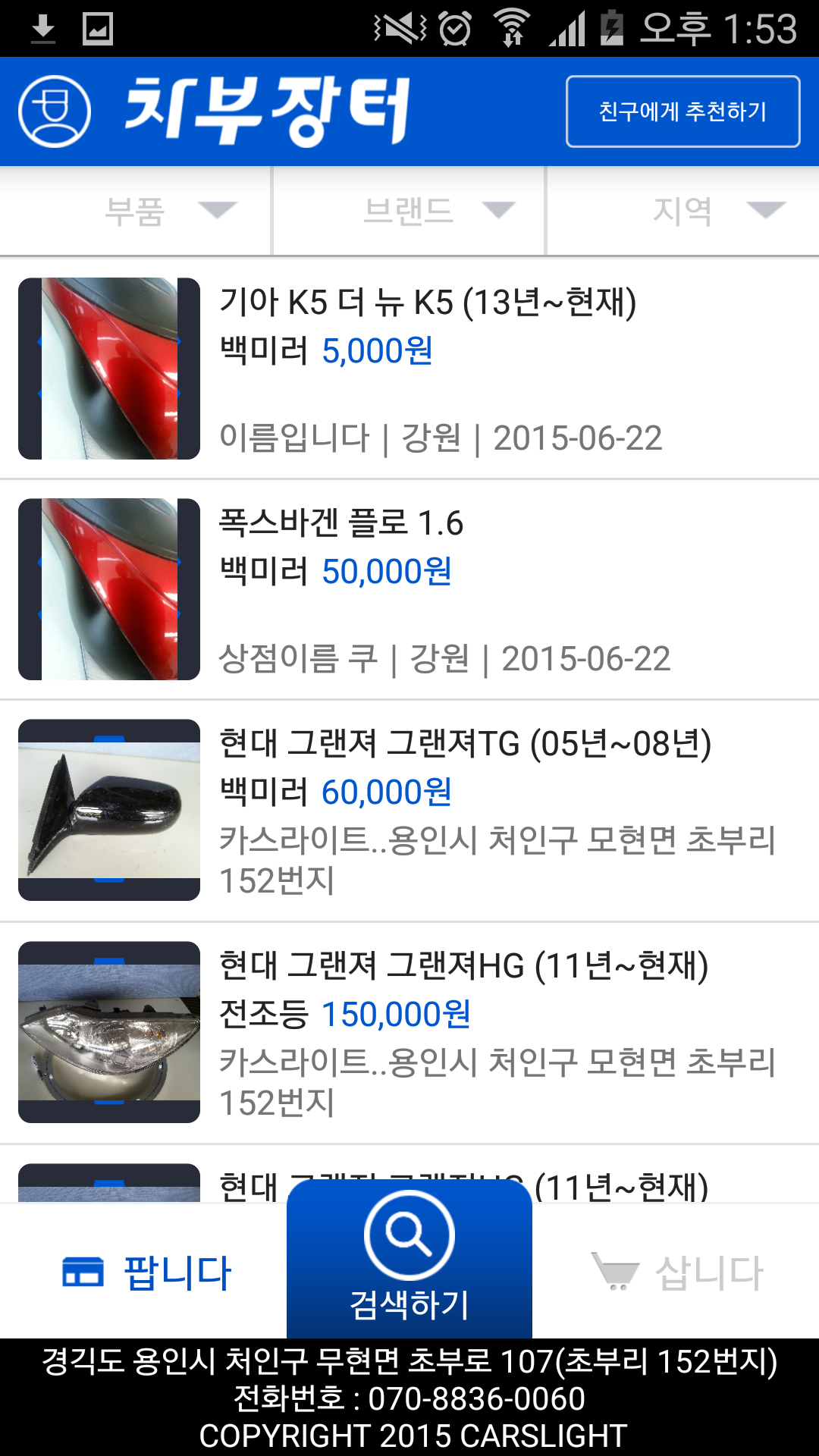
Task: Open the 차부장터 profile logo icon
Action: point(53,110)
